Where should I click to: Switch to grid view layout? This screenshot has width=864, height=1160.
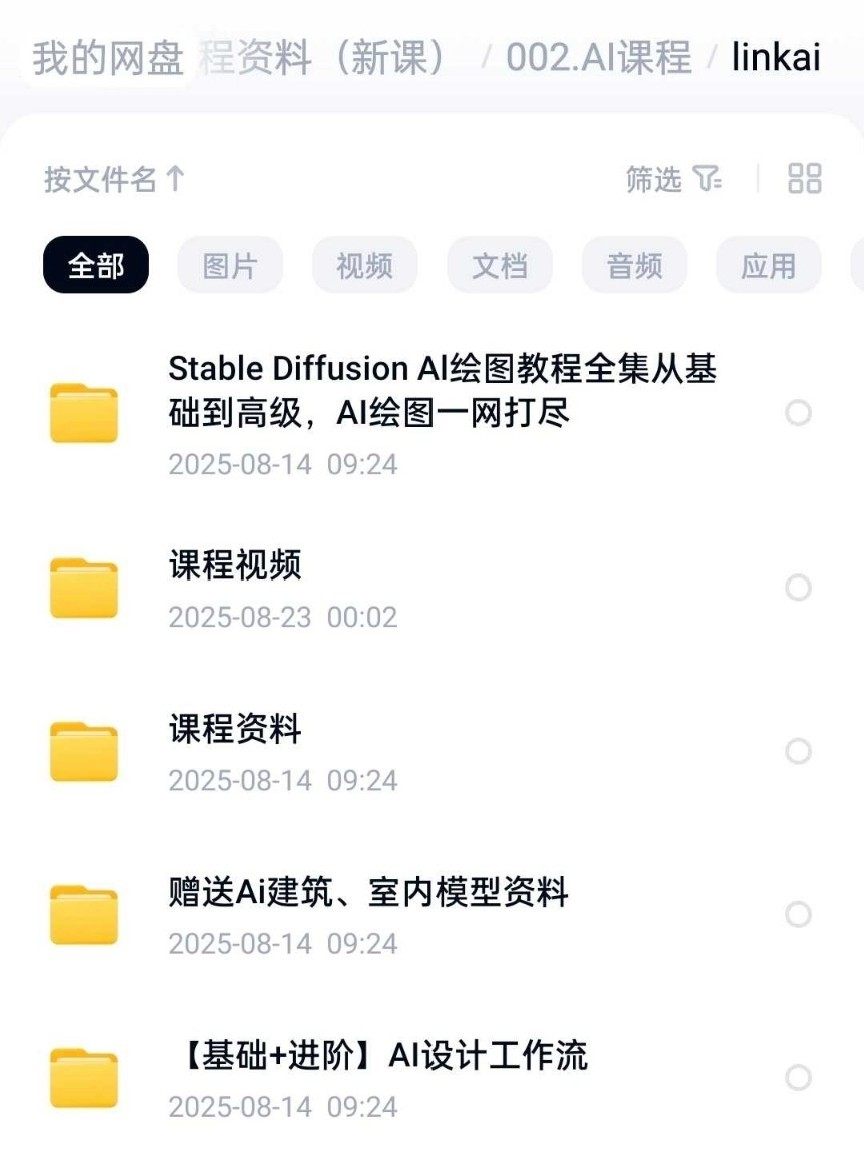pos(804,179)
